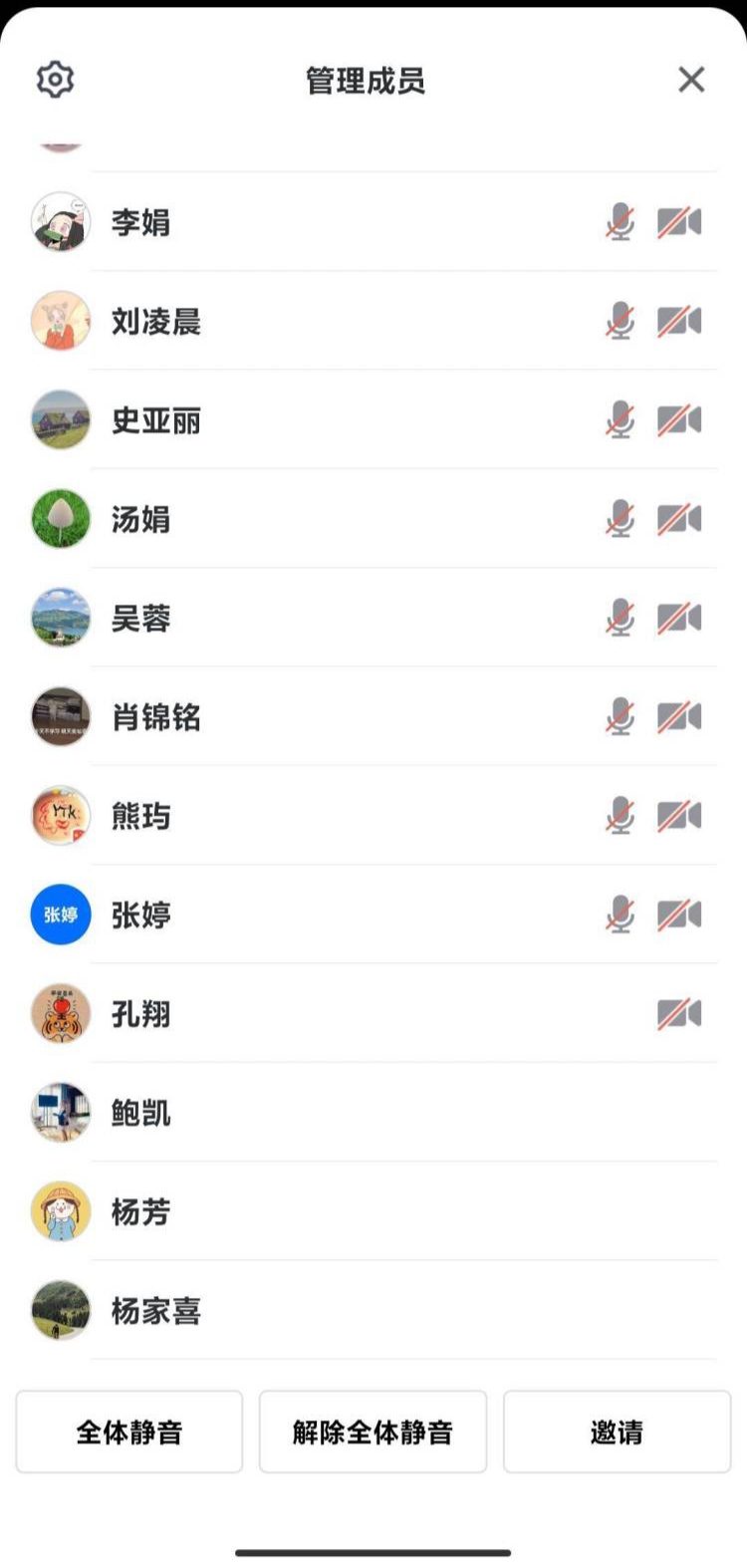This screenshot has width=747, height=1568.
Task: Tap the camera icon for 肖锦铭
Action: click(679, 717)
